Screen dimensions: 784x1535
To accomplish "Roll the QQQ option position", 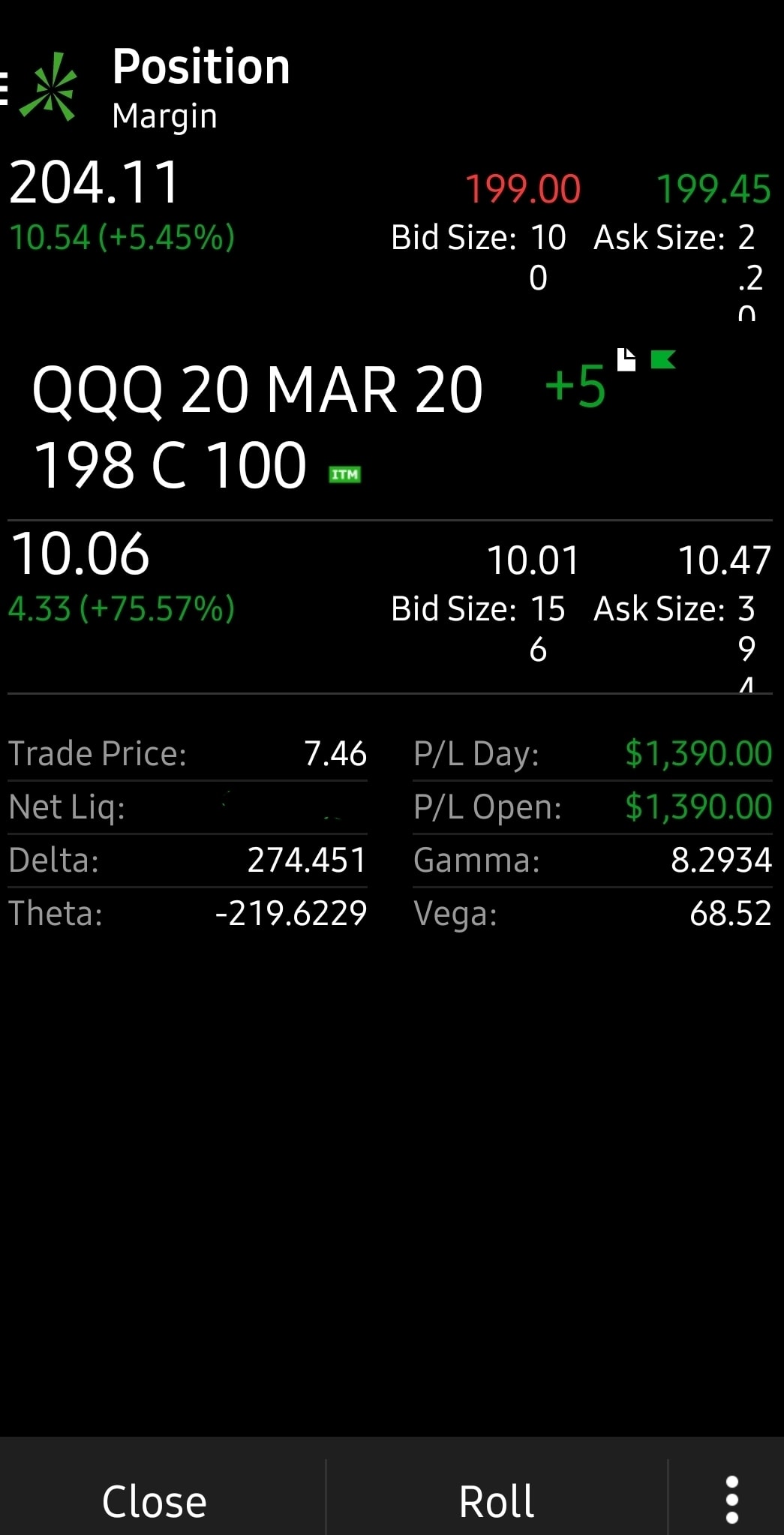I will (x=496, y=1501).
